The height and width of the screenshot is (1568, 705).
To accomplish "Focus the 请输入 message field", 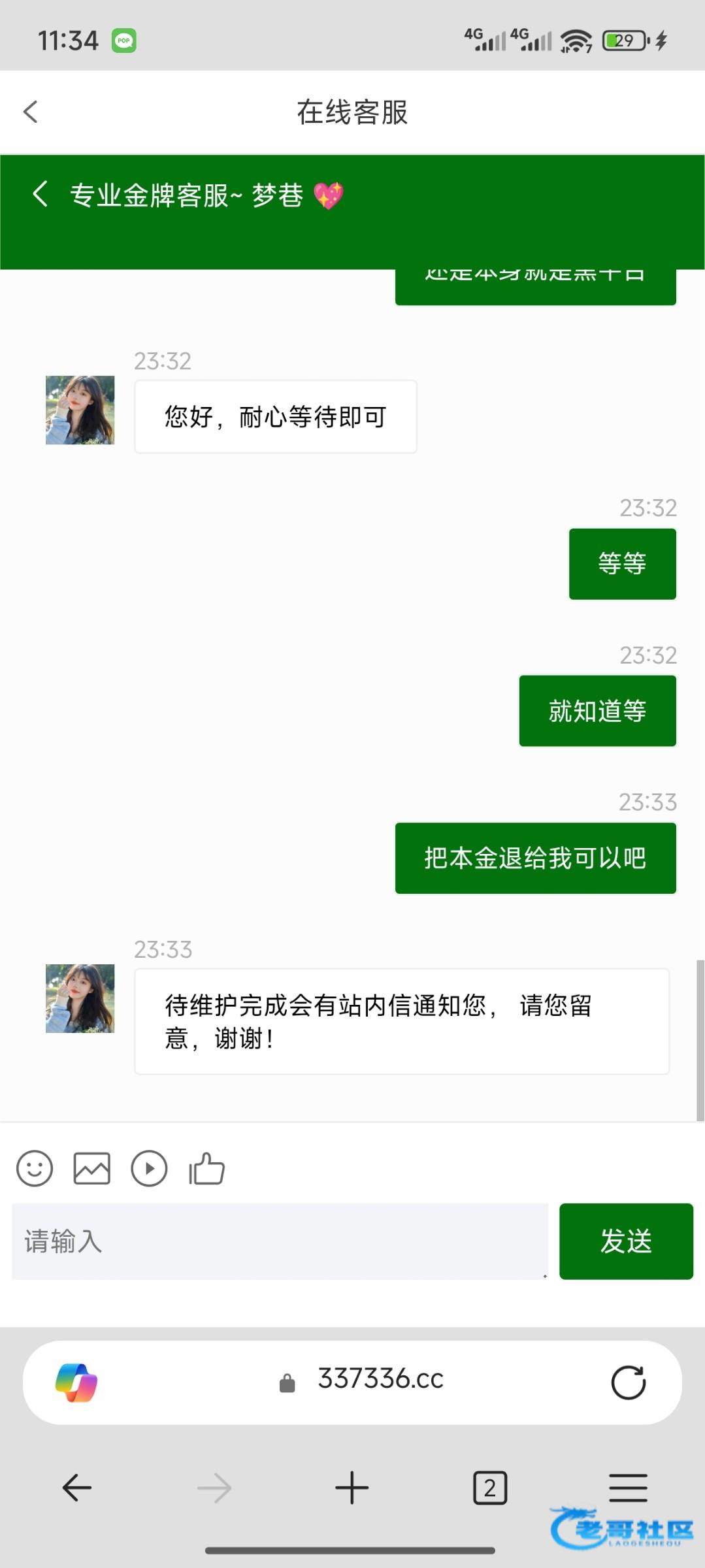I will tap(280, 1241).
